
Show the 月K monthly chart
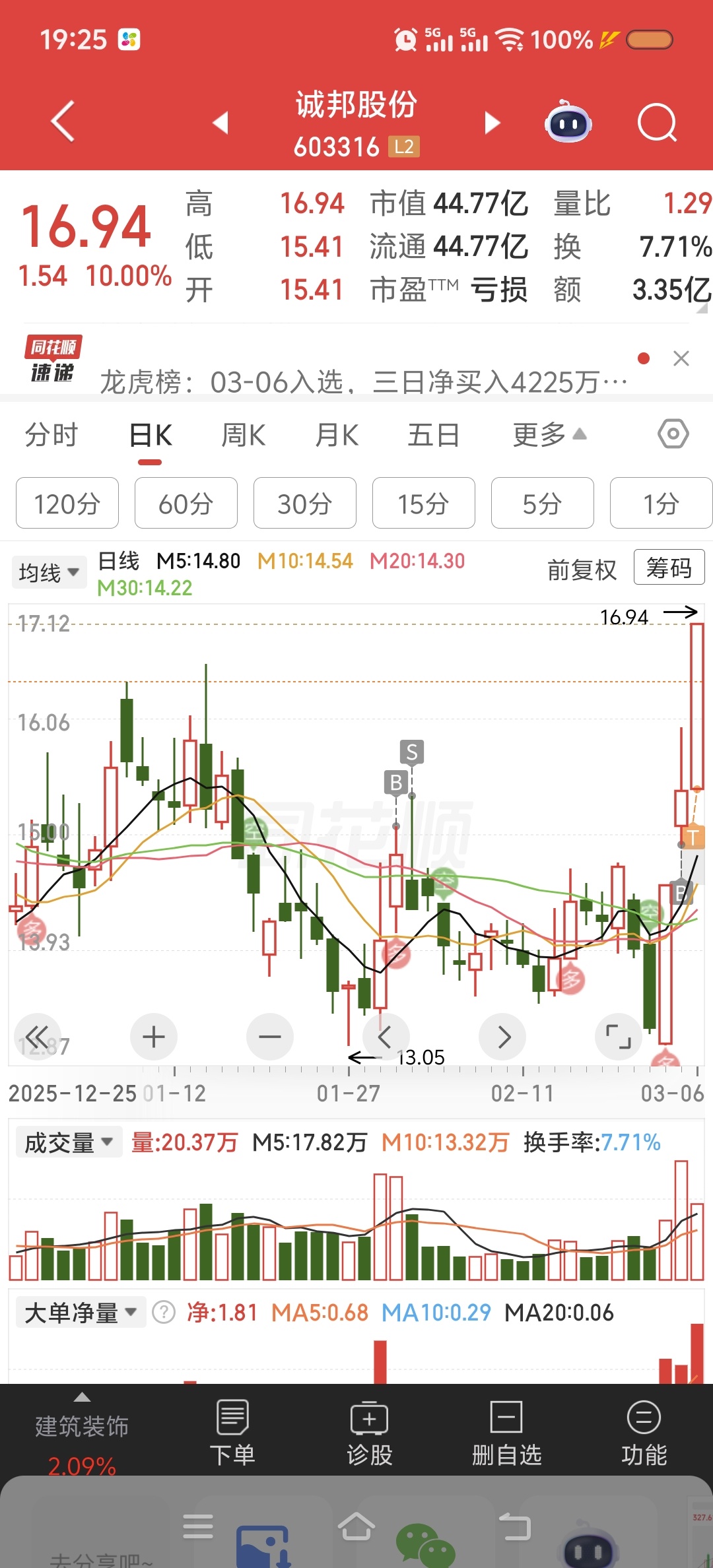pos(337,436)
